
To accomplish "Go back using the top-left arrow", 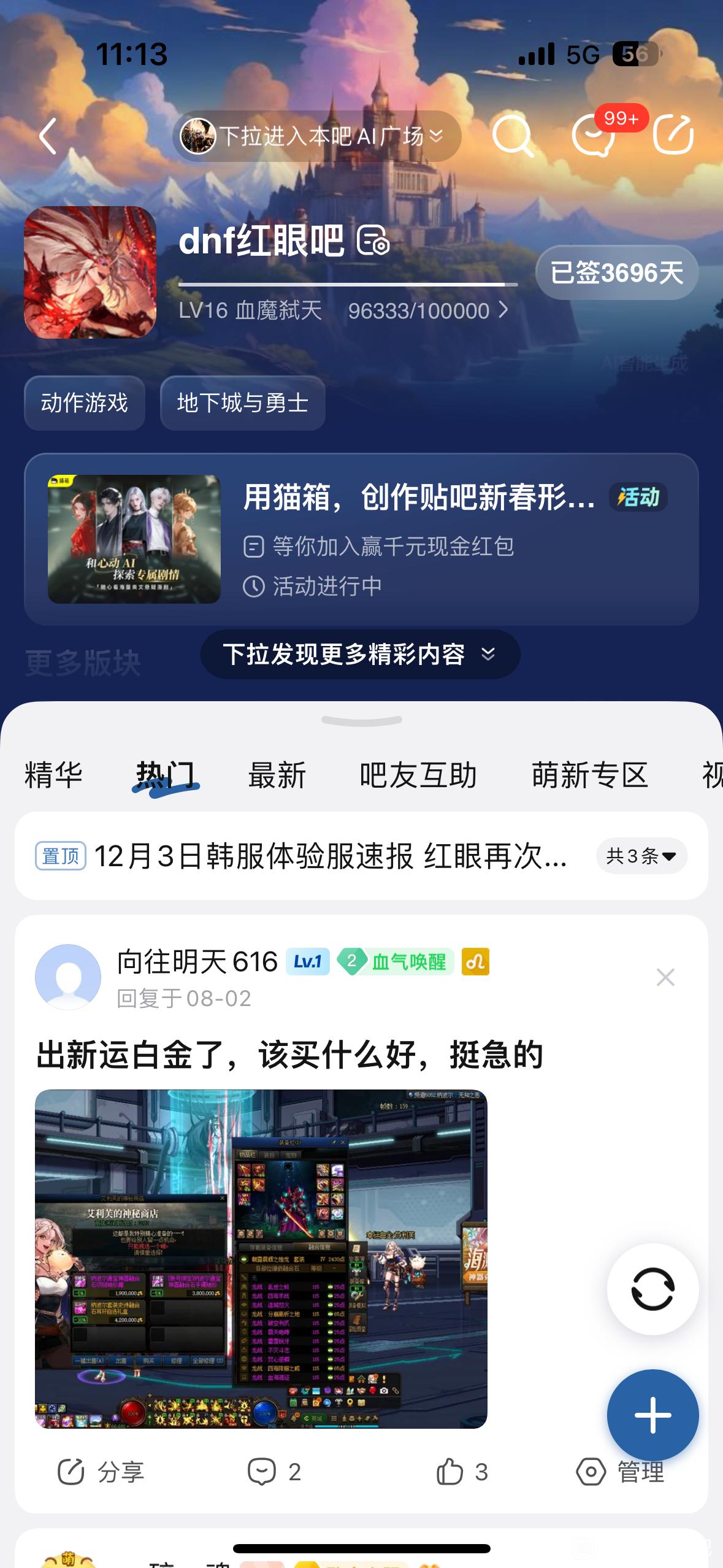I will coord(48,136).
